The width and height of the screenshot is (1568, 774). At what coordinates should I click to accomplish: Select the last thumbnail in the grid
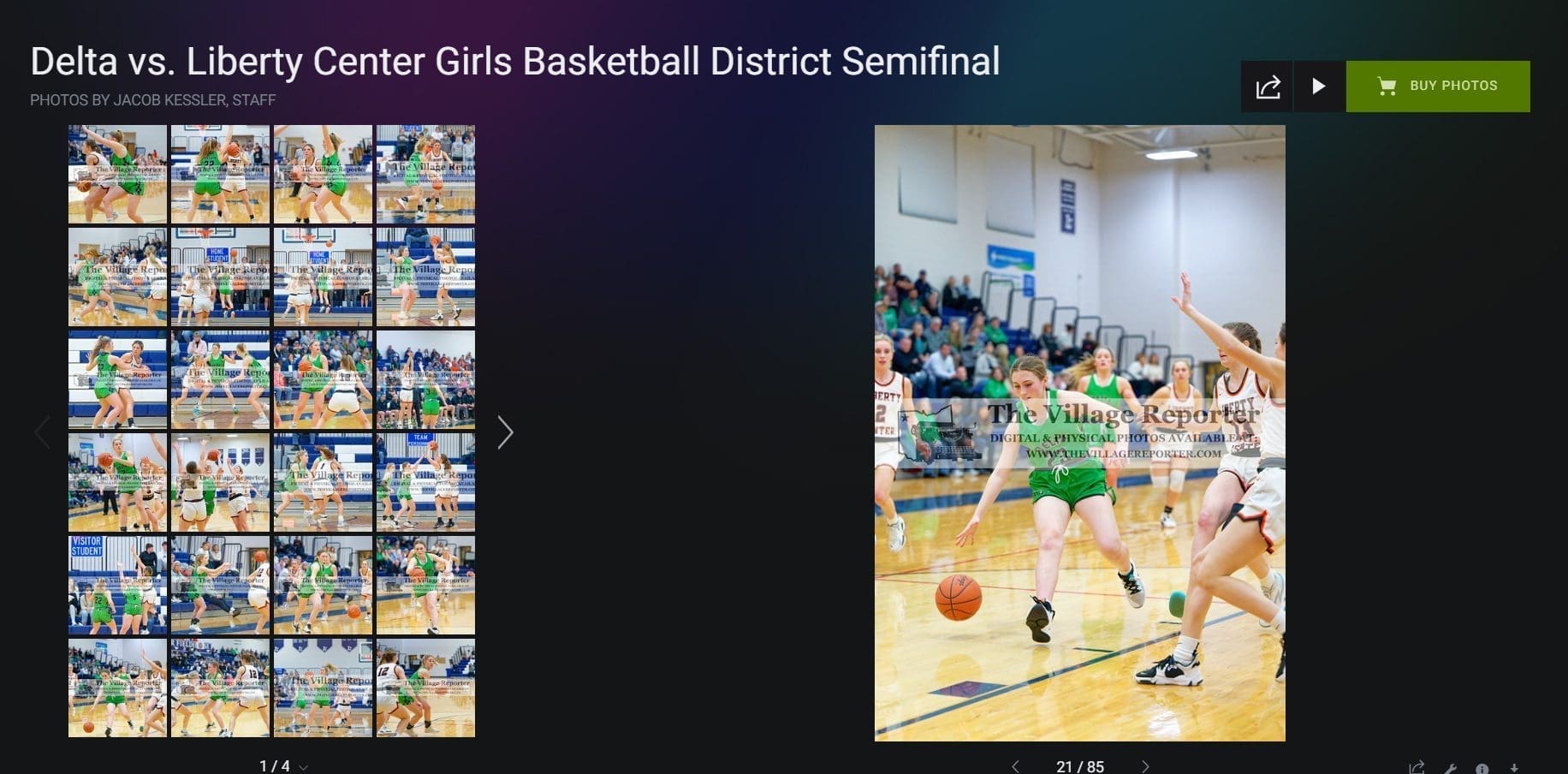tap(425, 688)
